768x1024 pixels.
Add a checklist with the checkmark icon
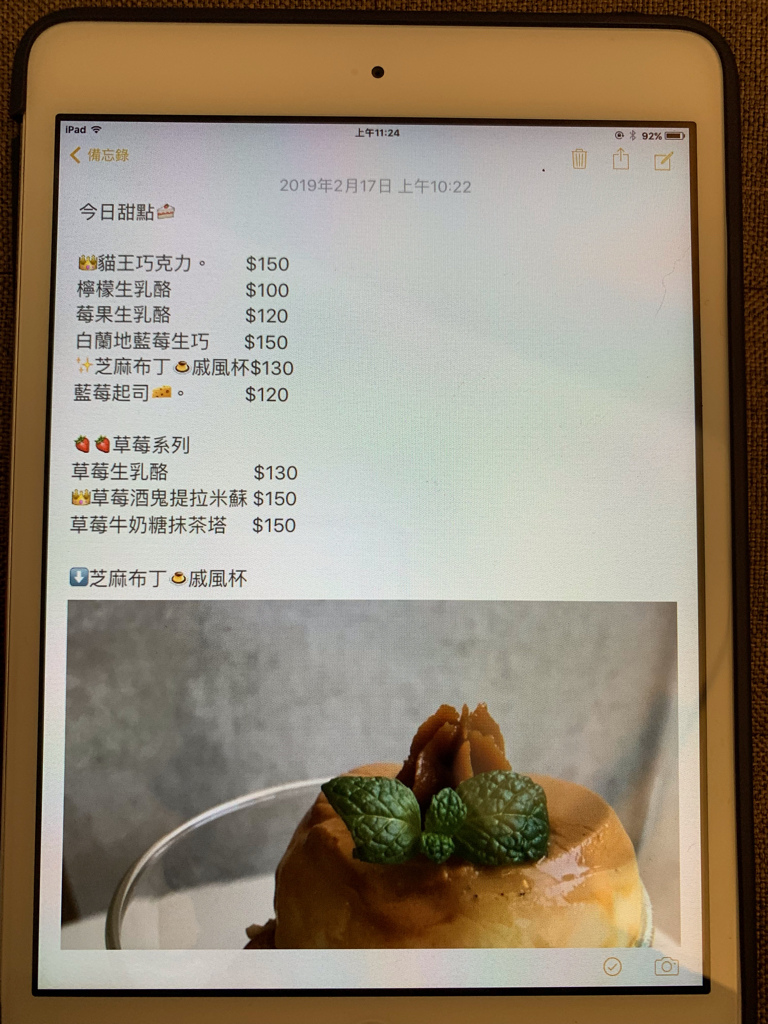click(x=612, y=966)
